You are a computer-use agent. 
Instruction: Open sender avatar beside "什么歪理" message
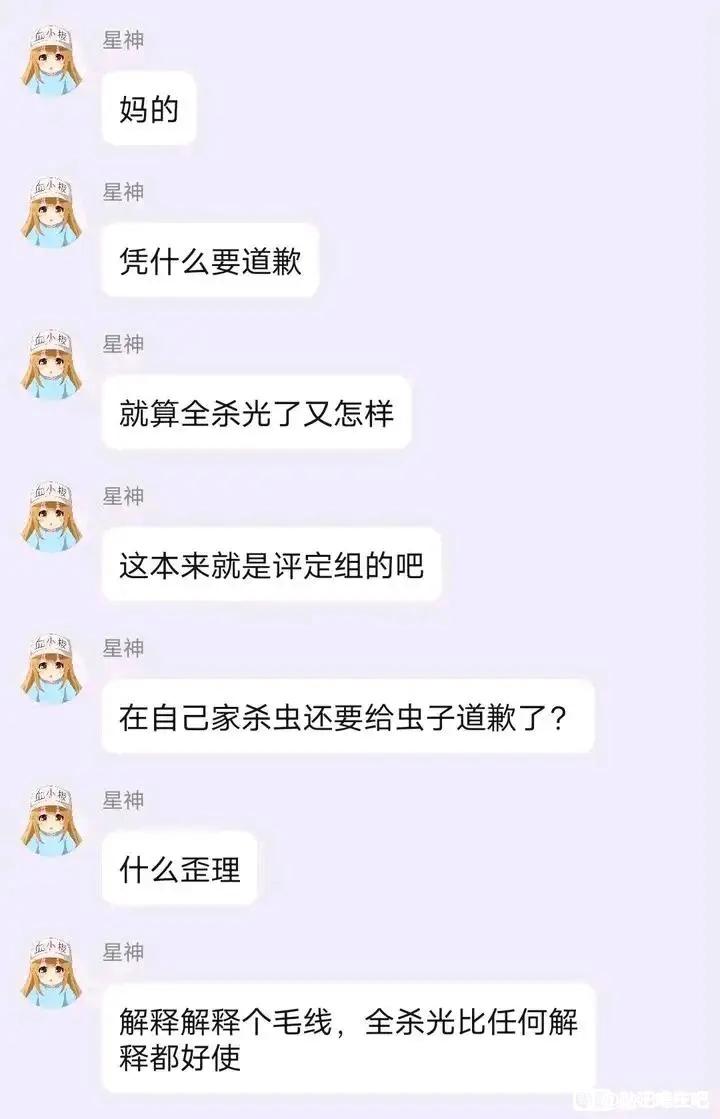point(51,821)
